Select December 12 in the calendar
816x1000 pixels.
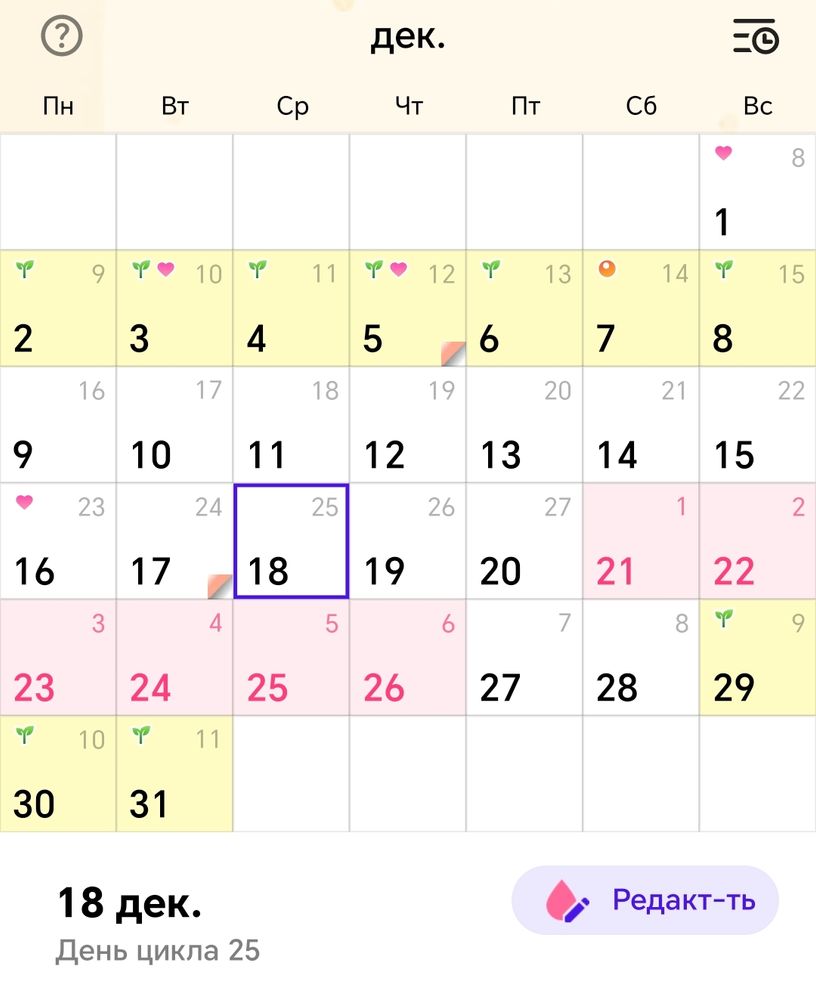pos(407,425)
